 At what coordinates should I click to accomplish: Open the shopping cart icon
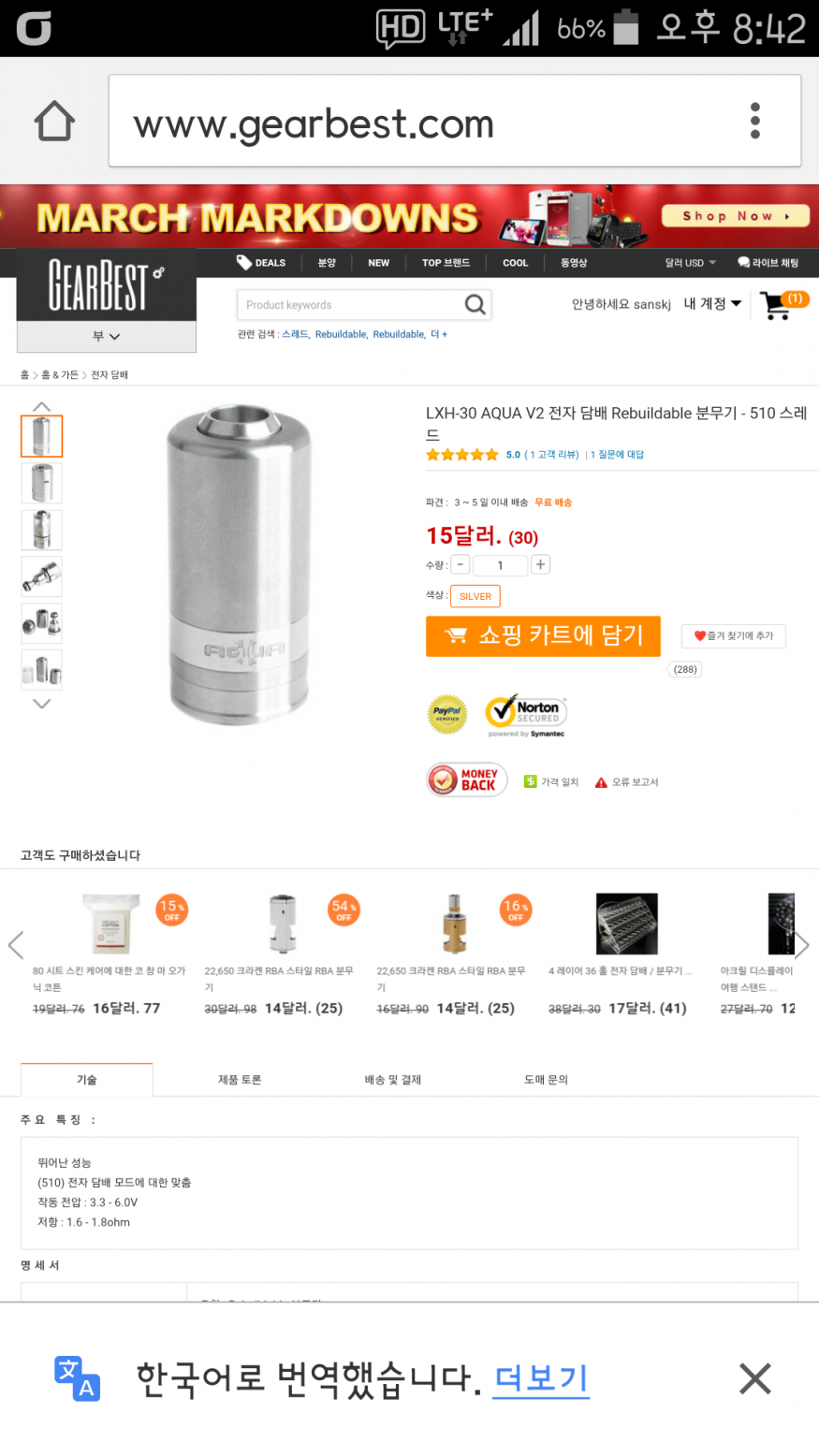[x=777, y=305]
